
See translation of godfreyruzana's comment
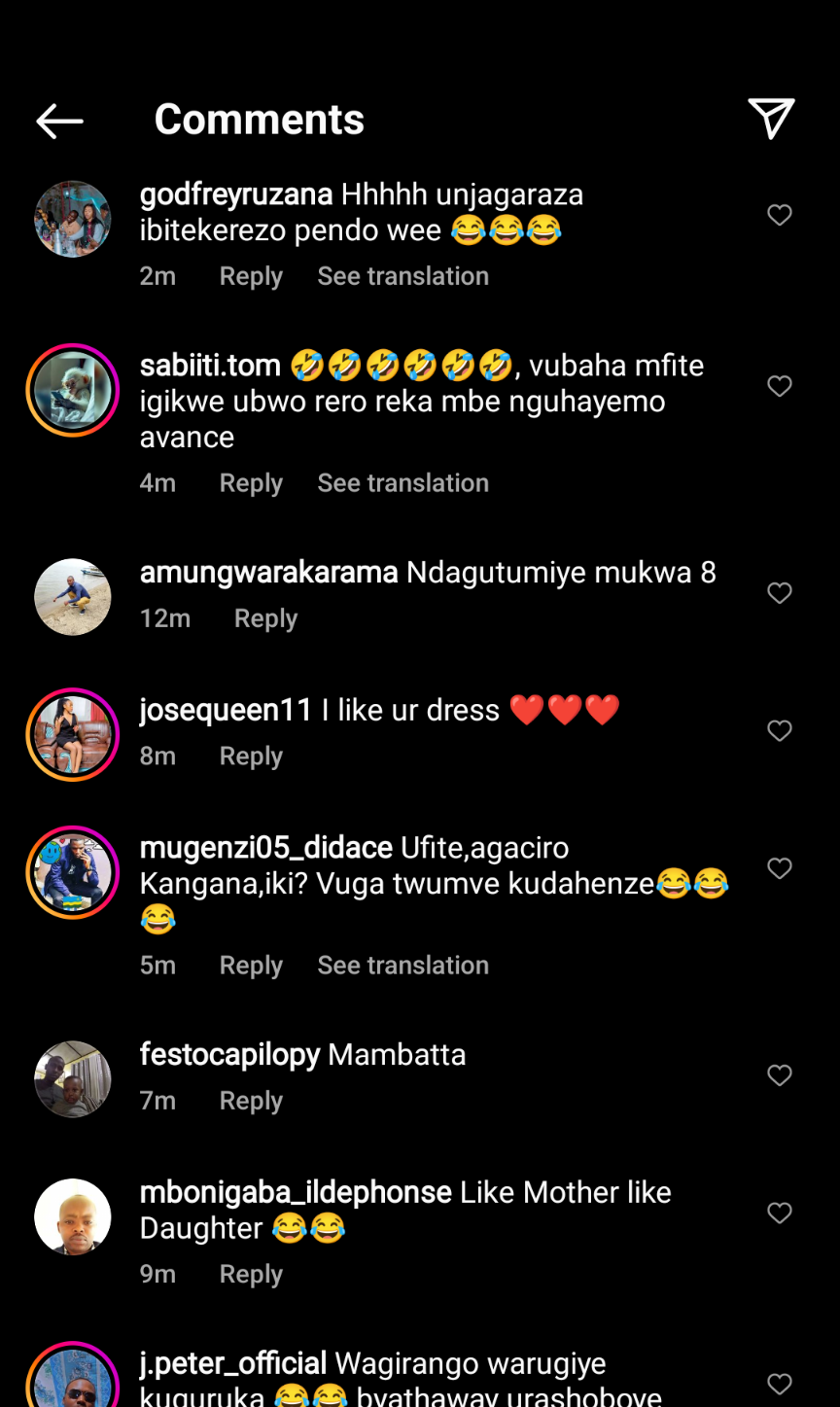(x=402, y=276)
